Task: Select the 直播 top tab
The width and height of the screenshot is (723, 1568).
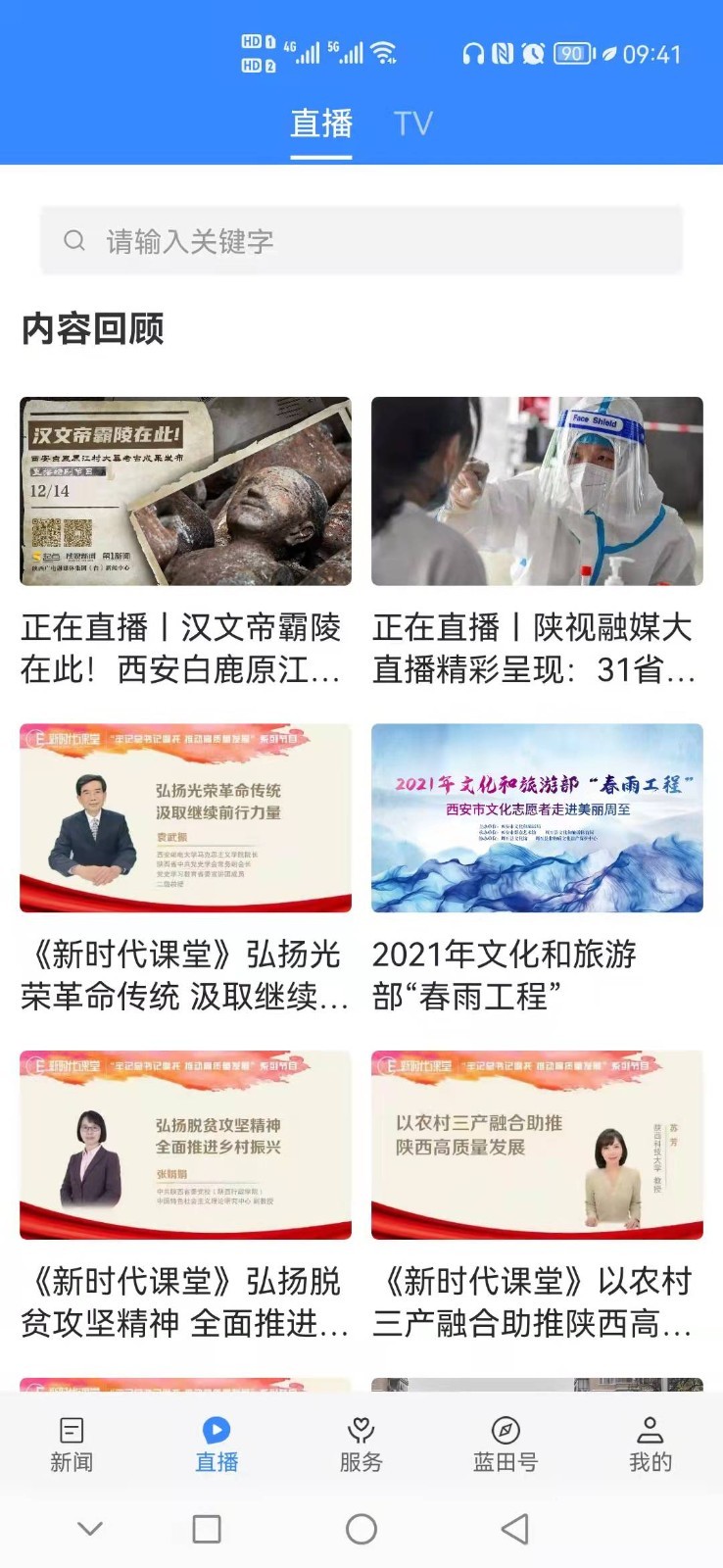Action: (x=321, y=124)
